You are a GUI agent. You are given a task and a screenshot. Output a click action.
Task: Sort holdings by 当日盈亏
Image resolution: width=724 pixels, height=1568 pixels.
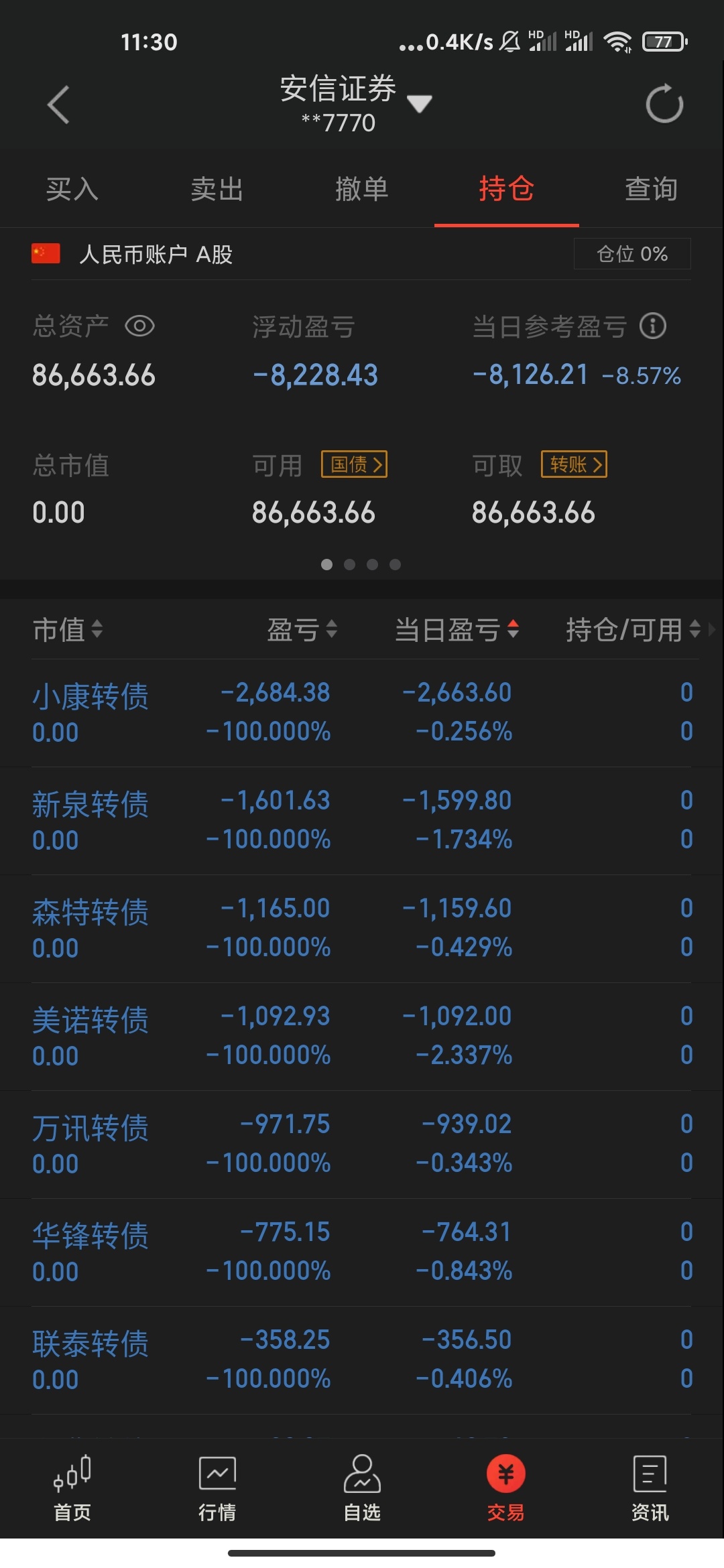click(x=457, y=629)
